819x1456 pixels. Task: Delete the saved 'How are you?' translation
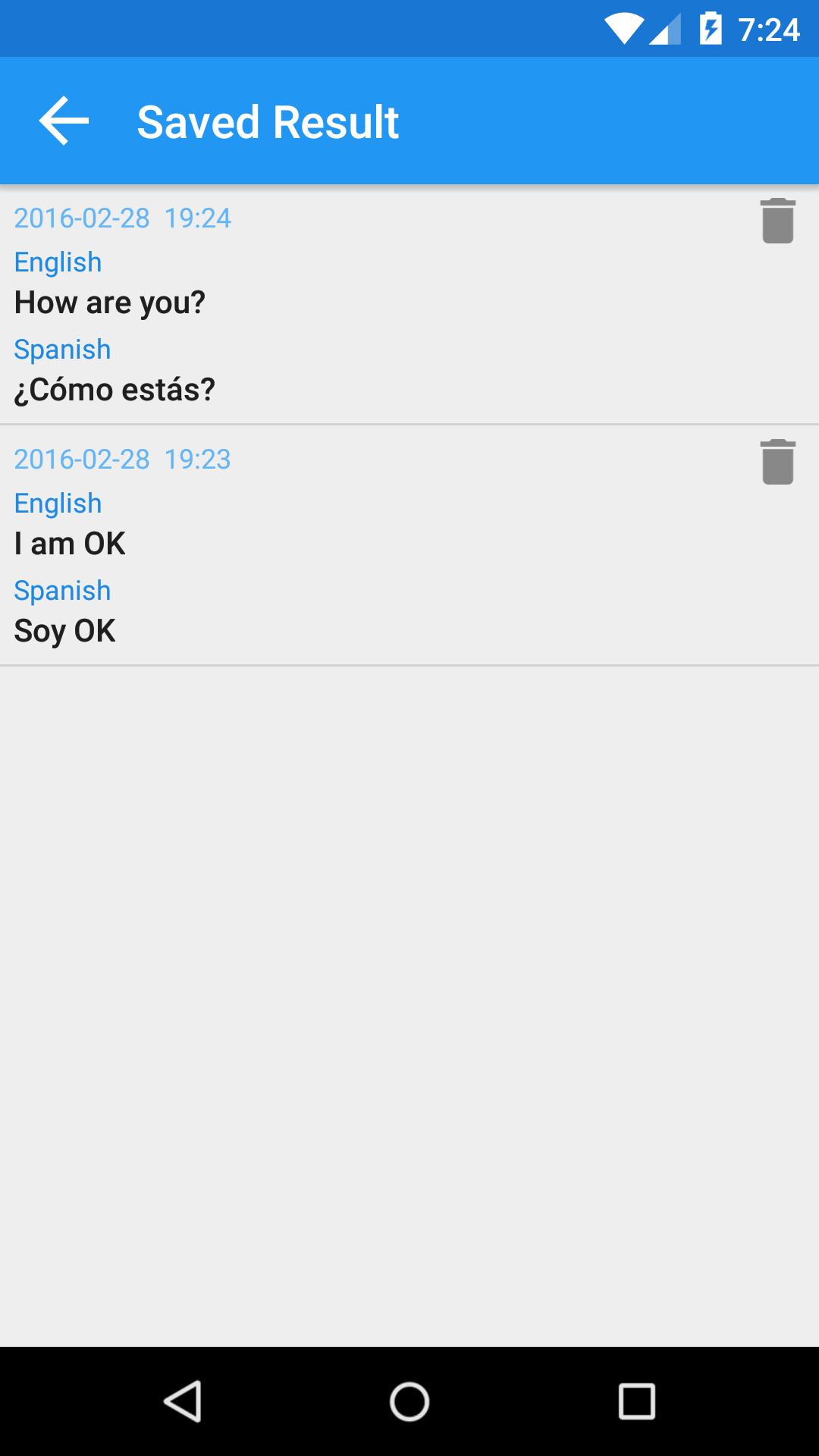tap(777, 221)
